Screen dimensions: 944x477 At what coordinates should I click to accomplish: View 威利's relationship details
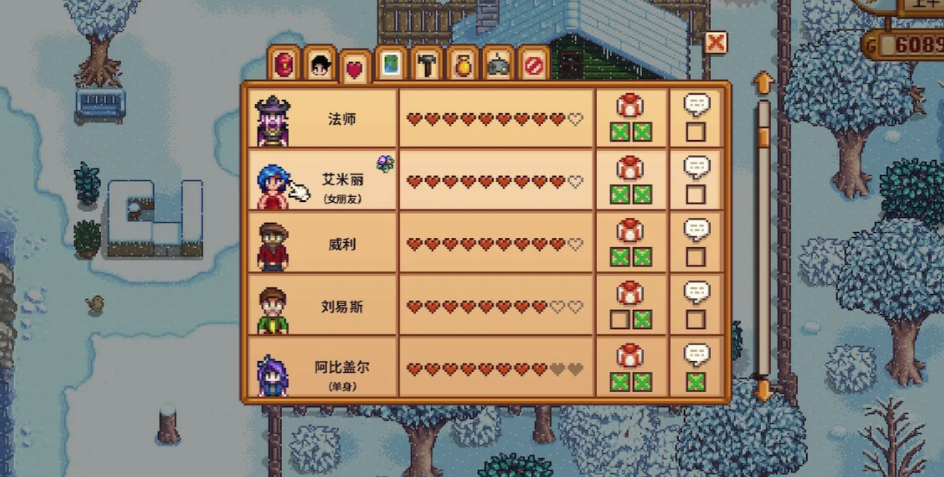point(420,243)
